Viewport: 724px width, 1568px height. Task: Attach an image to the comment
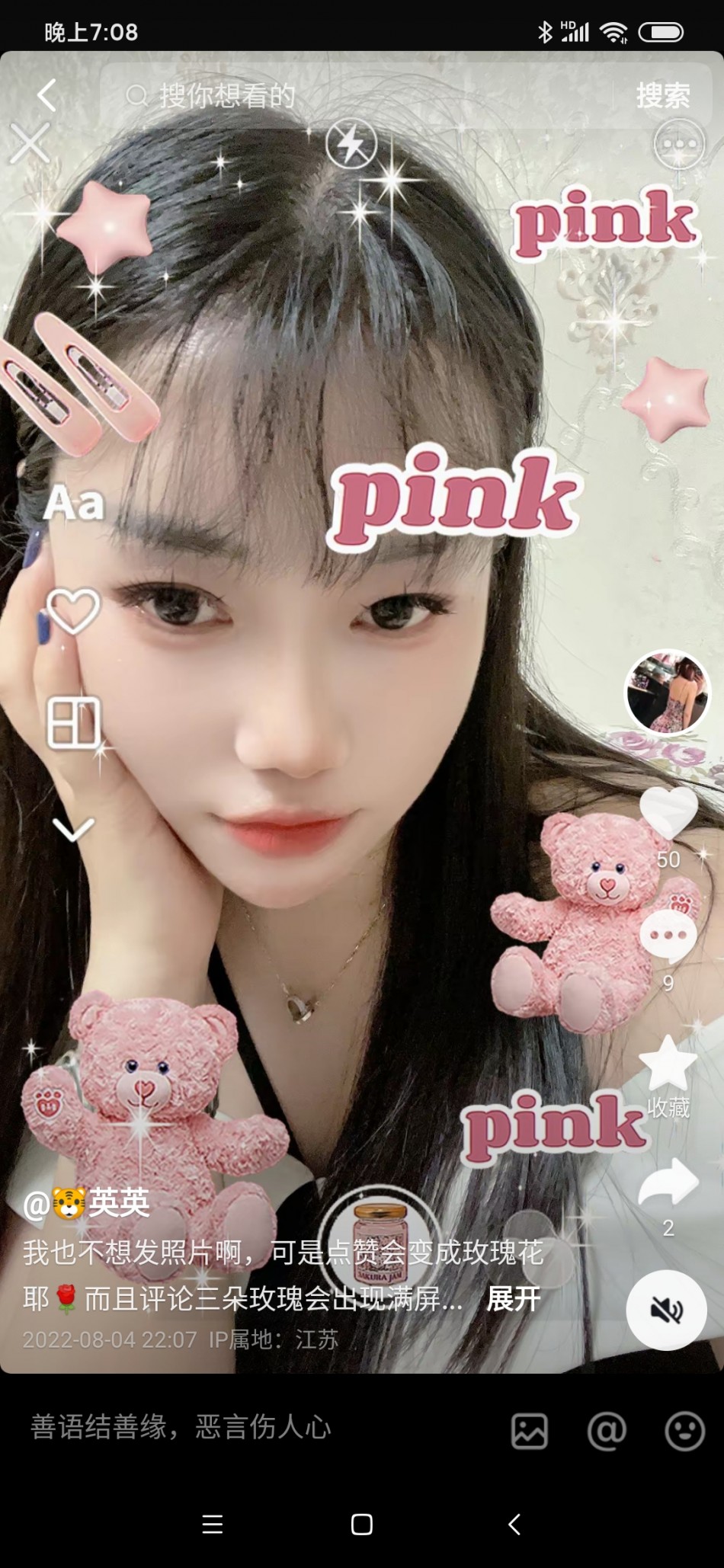(530, 1431)
